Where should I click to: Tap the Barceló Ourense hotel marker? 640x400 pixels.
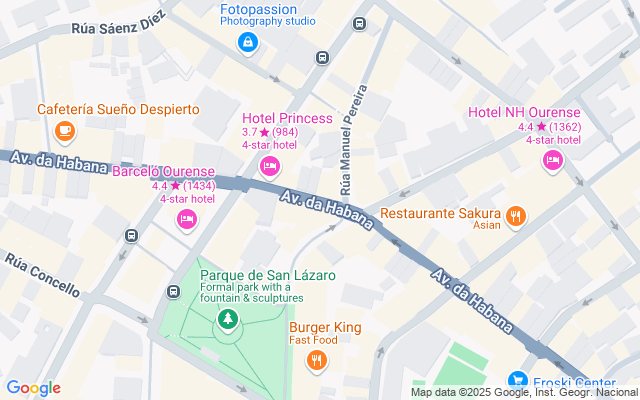(186, 219)
